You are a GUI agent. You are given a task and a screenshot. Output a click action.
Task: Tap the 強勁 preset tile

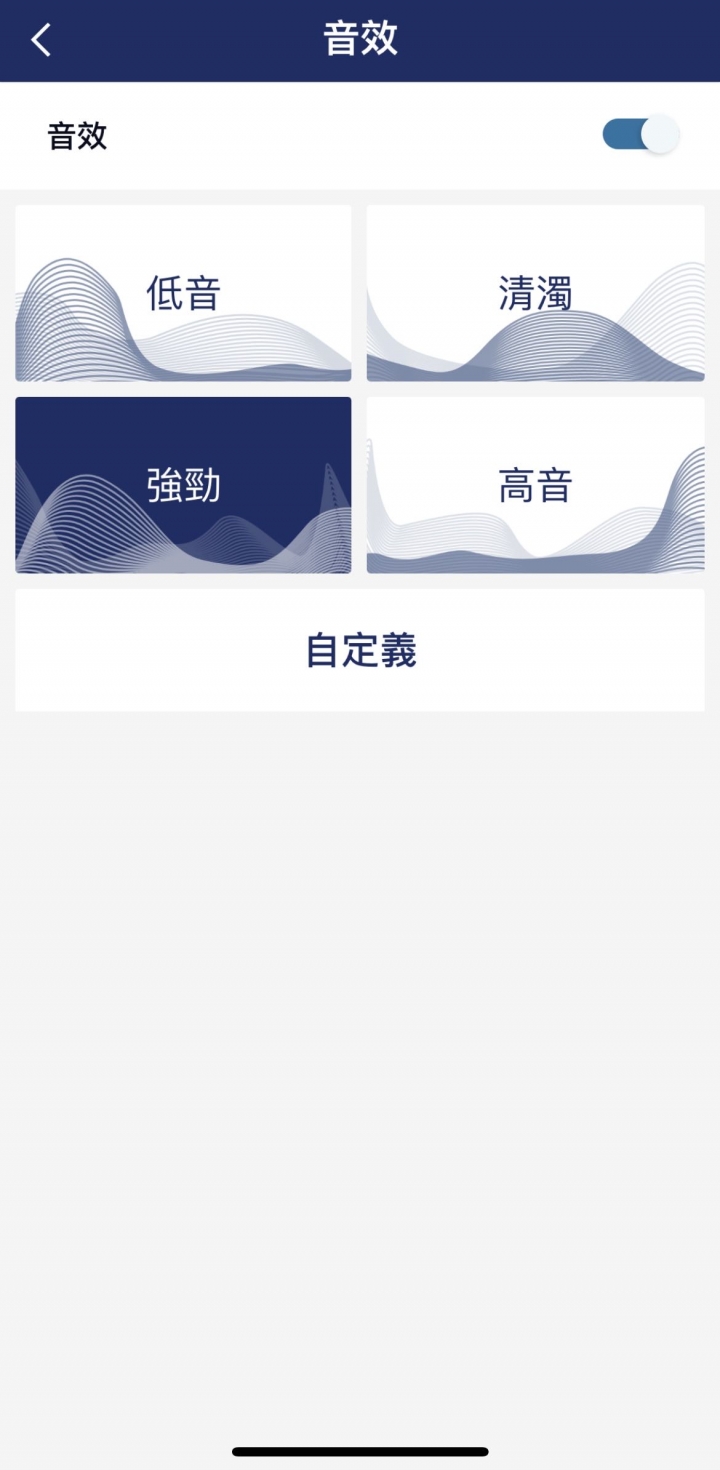coord(183,485)
